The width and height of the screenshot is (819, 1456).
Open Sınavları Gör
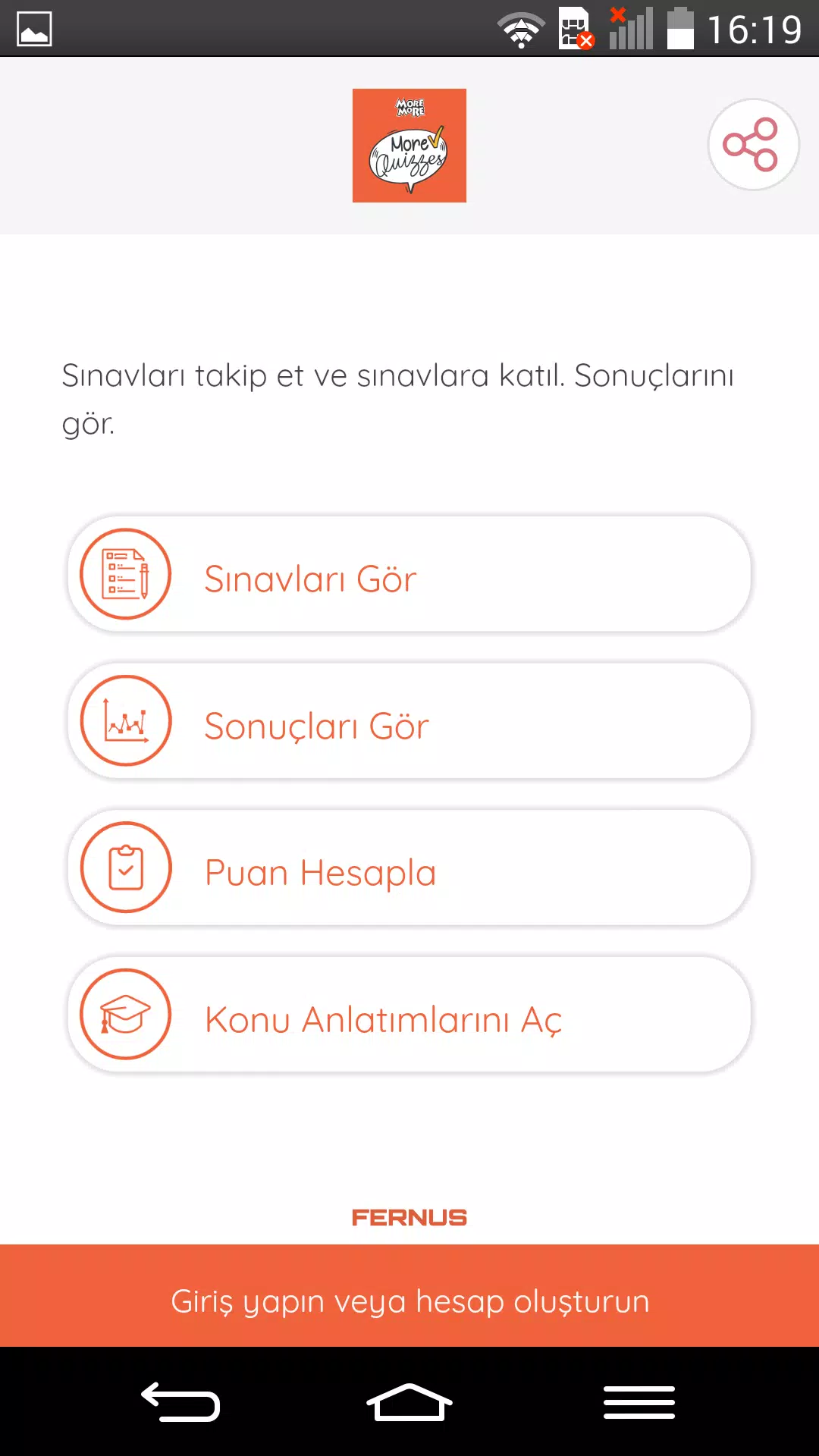click(x=409, y=574)
